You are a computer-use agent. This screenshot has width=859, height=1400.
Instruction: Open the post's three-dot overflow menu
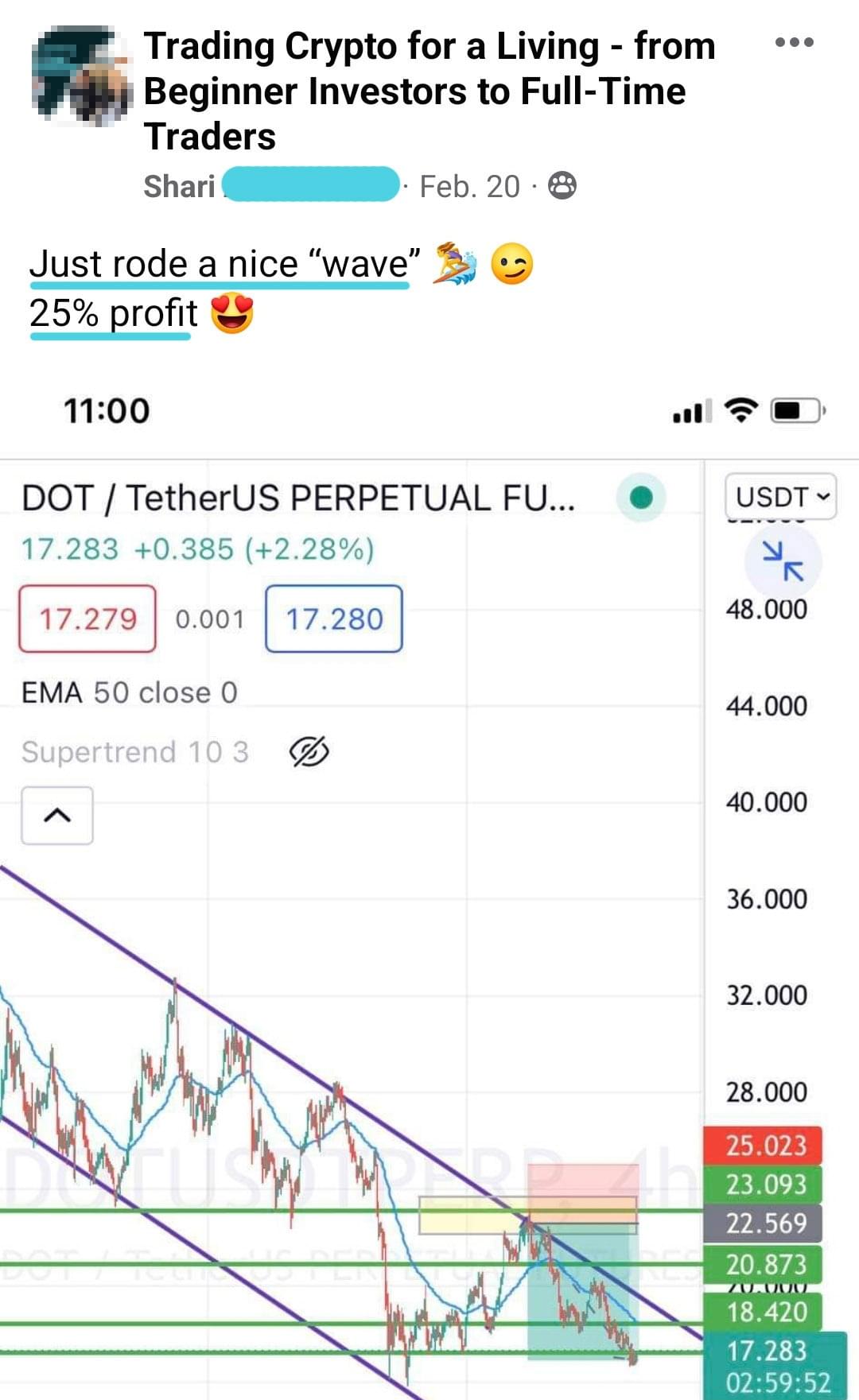(x=794, y=43)
